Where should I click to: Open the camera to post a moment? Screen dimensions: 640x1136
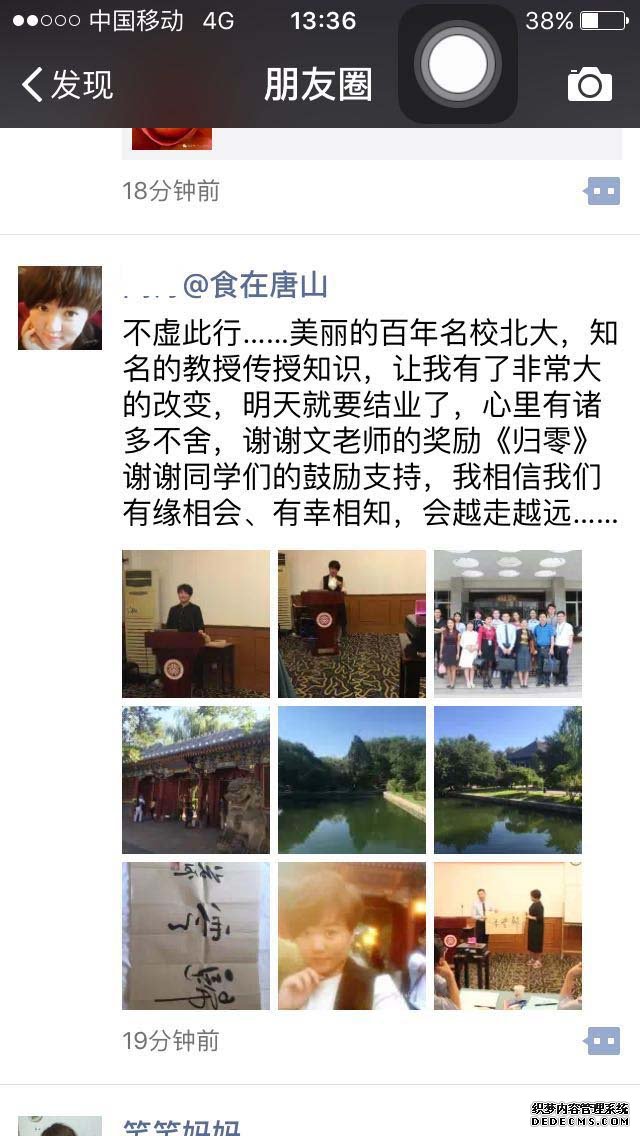tap(590, 85)
